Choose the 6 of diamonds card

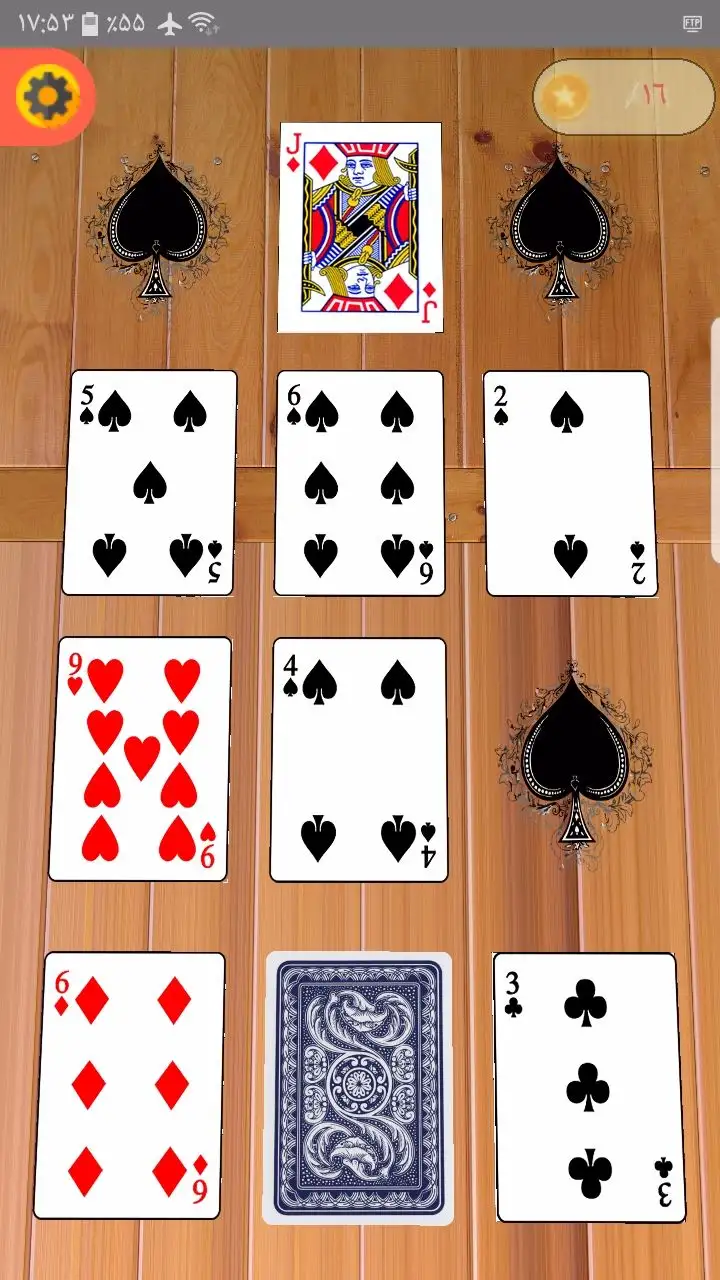[x=130, y=1085]
